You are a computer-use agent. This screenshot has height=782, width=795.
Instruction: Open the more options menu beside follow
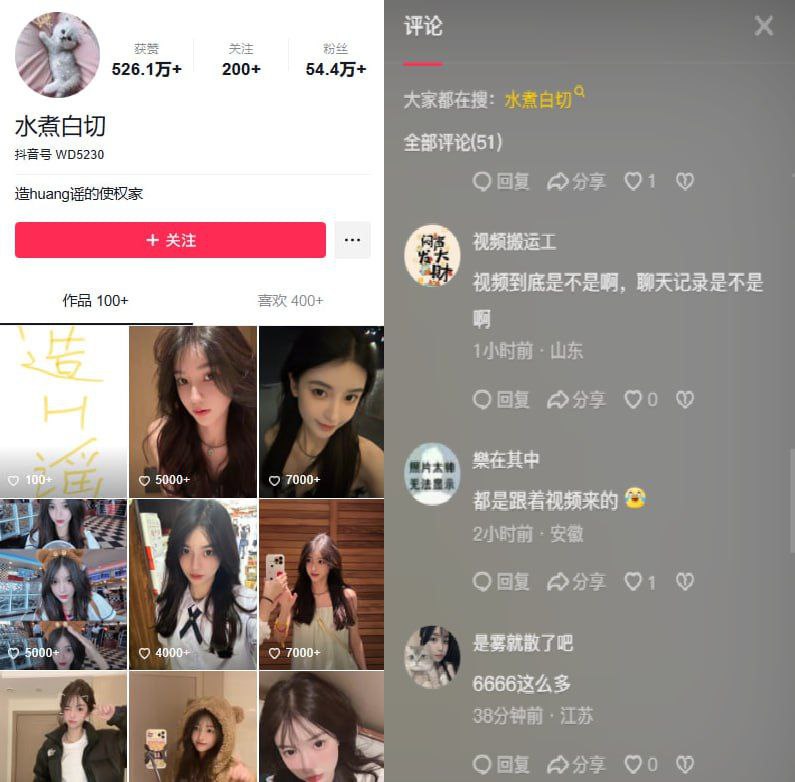click(352, 240)
